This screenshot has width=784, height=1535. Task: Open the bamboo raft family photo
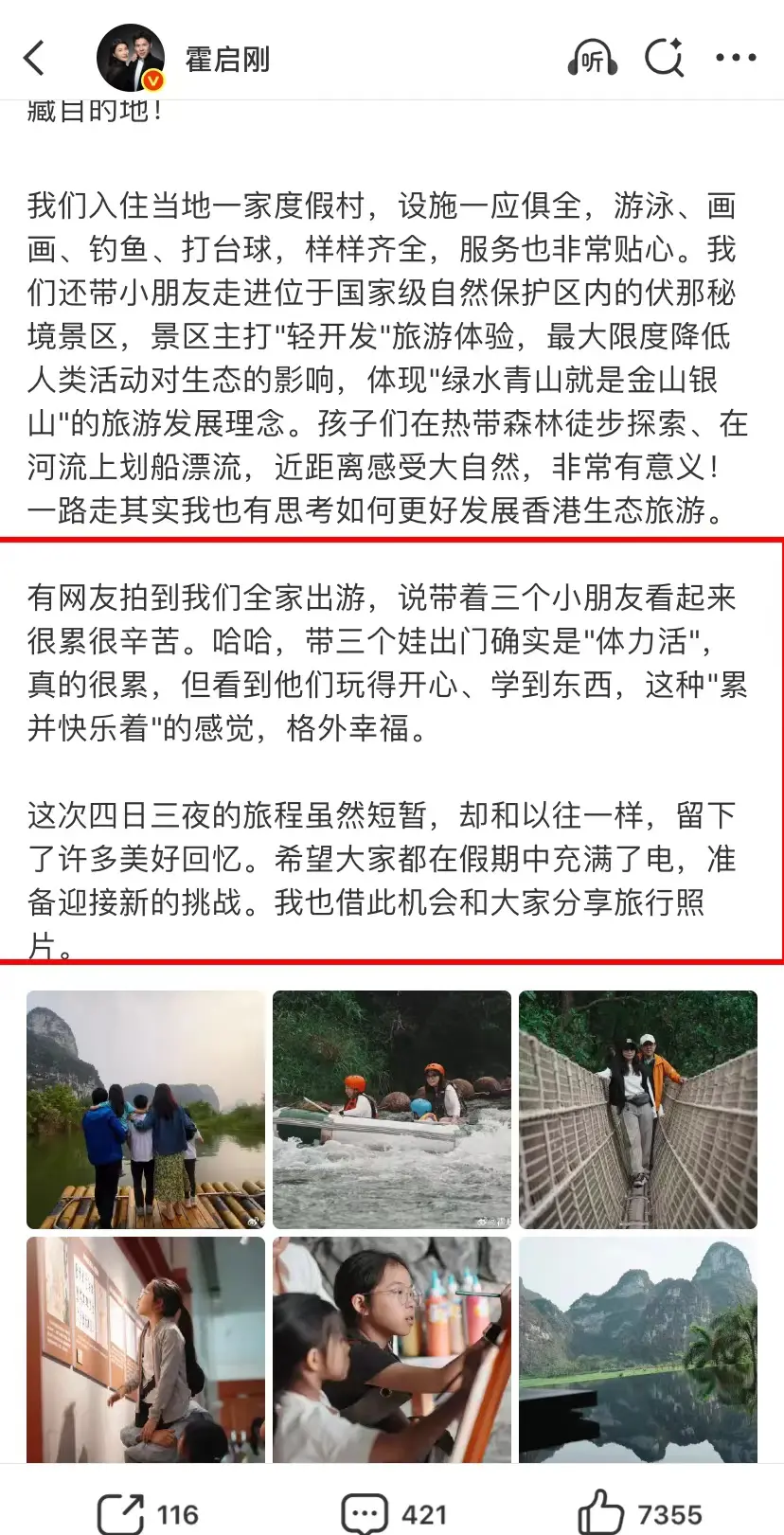[146, 1110]
